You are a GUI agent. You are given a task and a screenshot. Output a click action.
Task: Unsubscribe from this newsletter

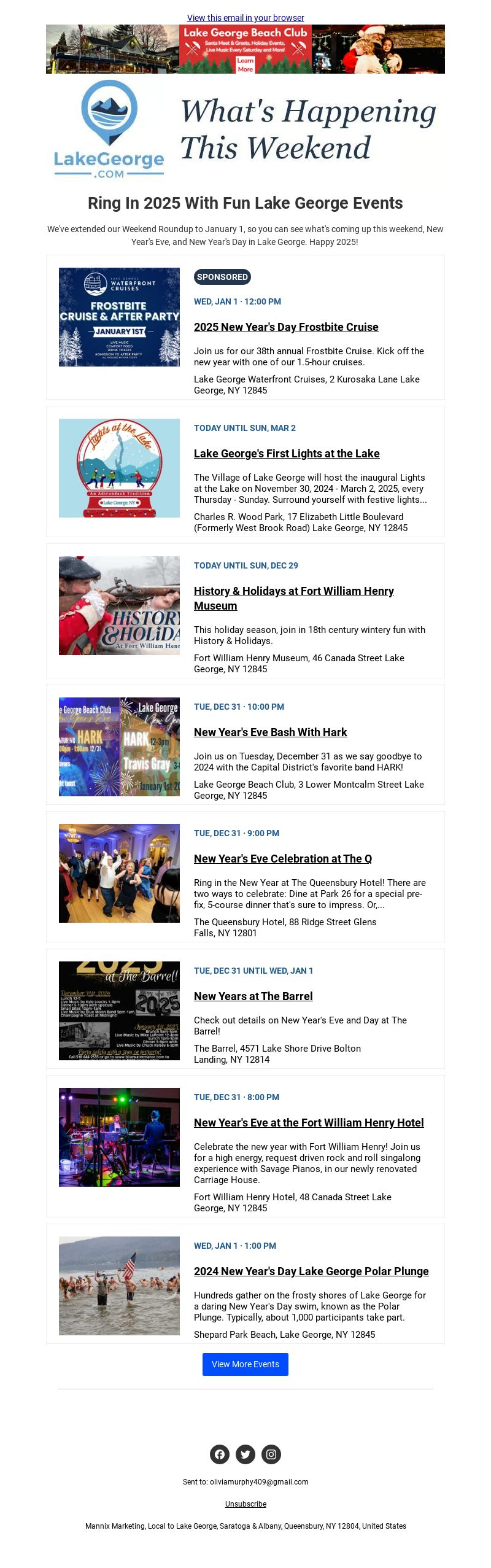245,1504
